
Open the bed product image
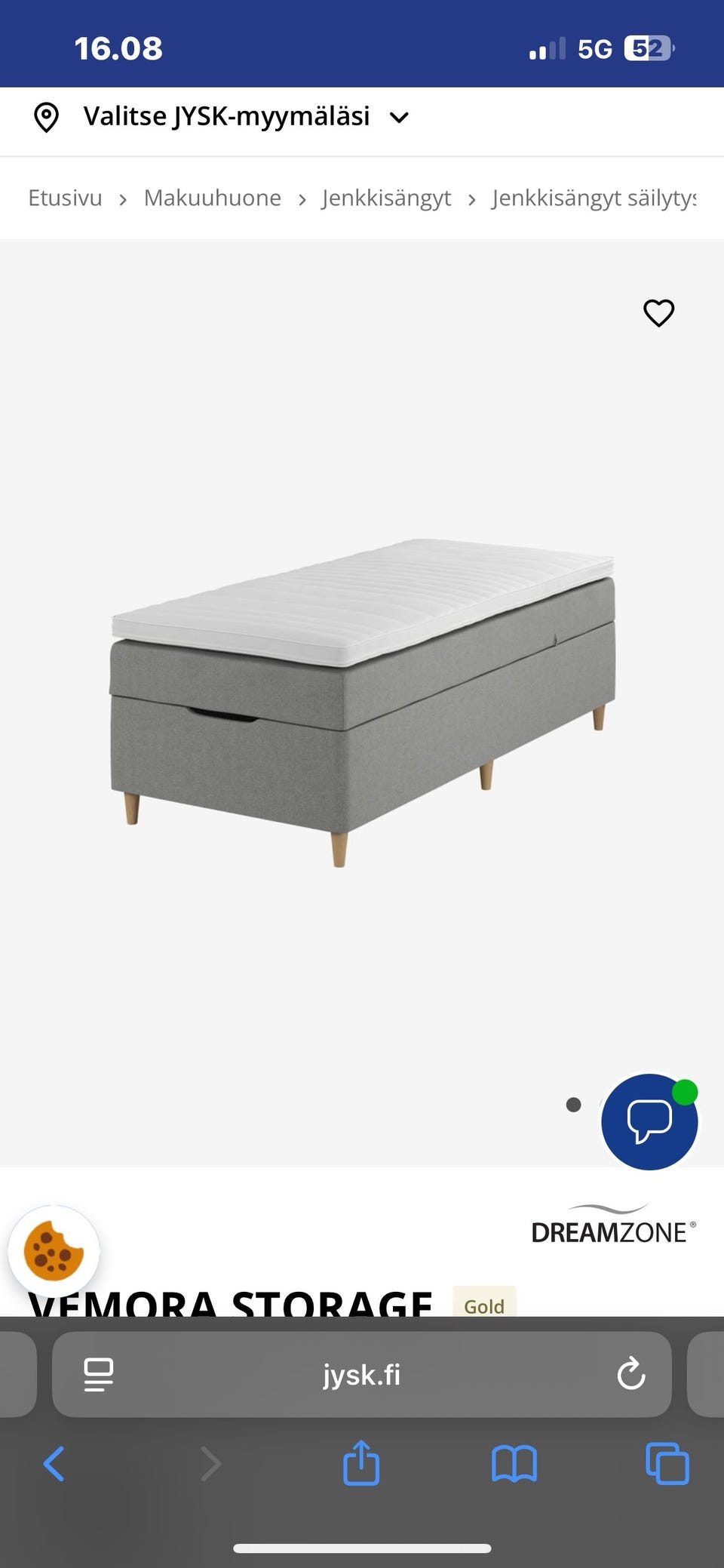pos(363,703)
